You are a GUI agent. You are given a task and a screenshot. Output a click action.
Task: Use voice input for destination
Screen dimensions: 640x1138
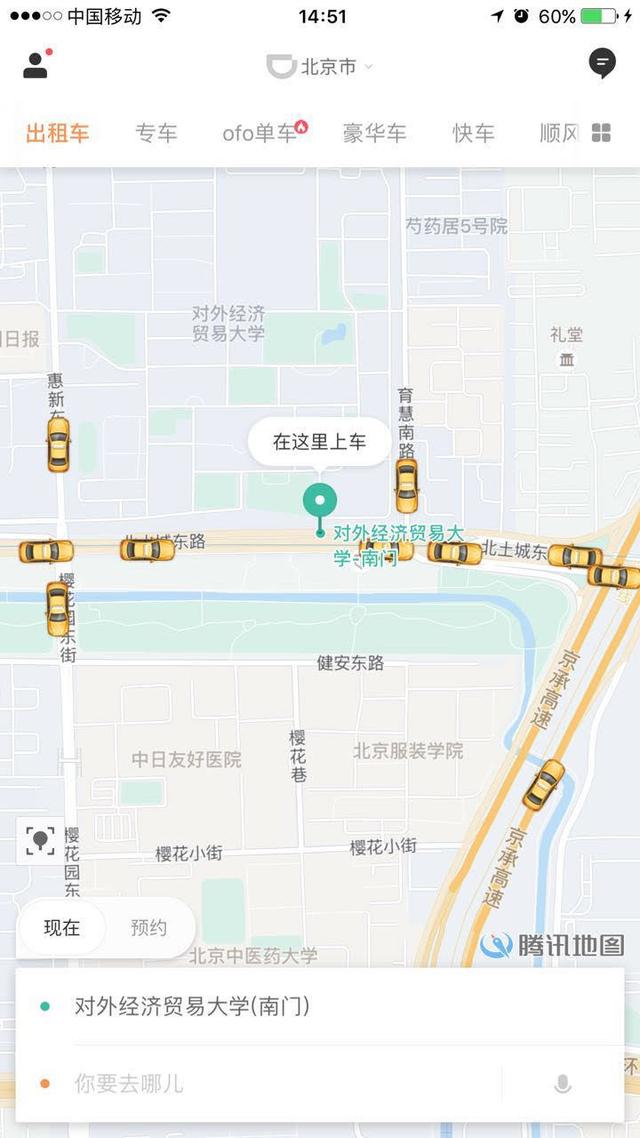point(563,1083)
